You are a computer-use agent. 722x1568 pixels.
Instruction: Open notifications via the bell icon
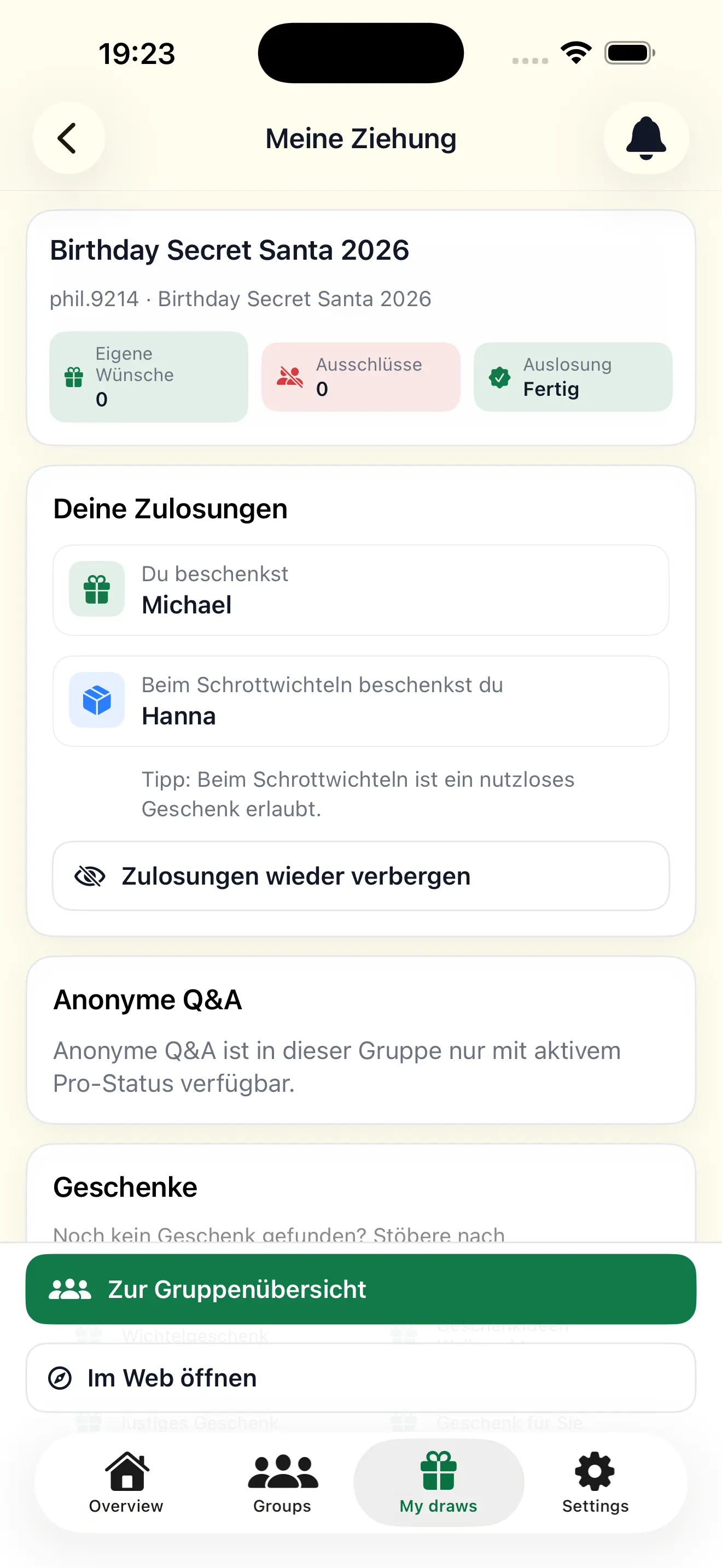pyautogui.click(x=647, y=138)
